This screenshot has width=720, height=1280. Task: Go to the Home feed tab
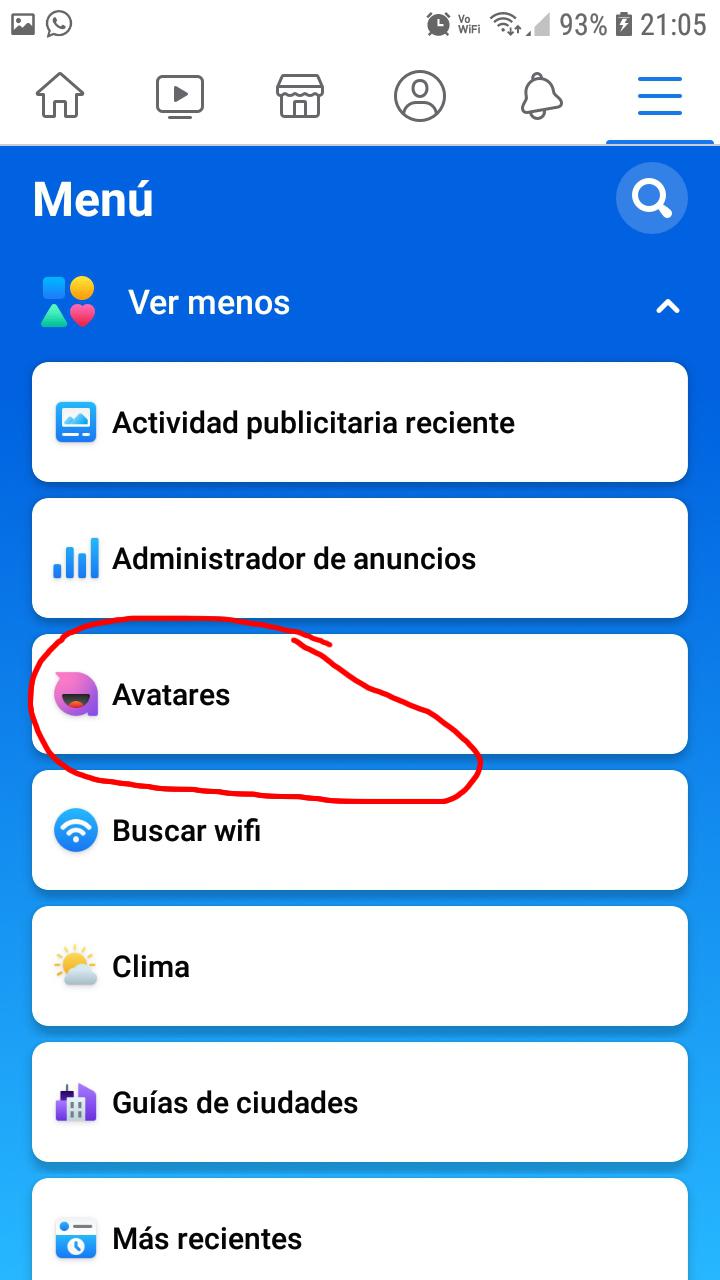tap(60, 97)
